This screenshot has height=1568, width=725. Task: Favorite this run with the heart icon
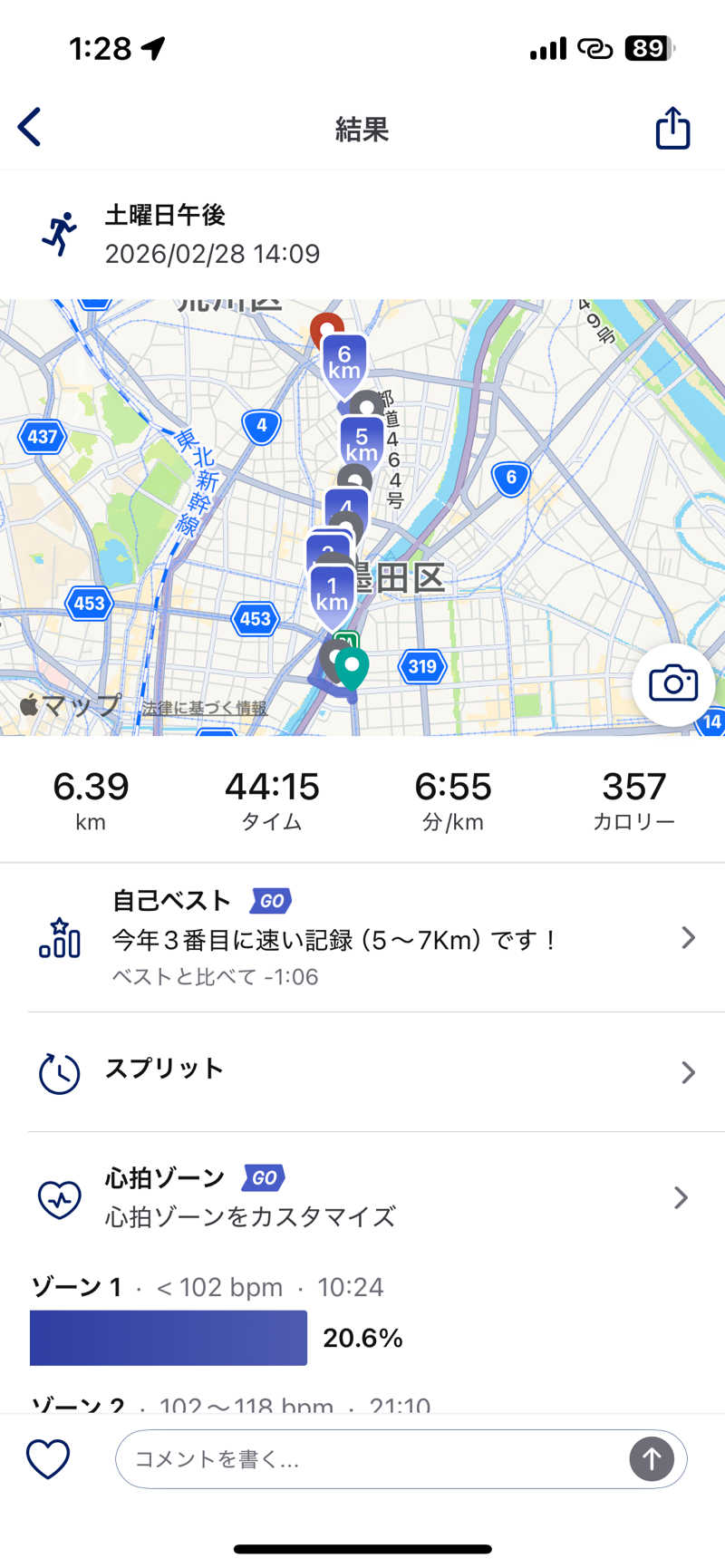click(47, 1459)
